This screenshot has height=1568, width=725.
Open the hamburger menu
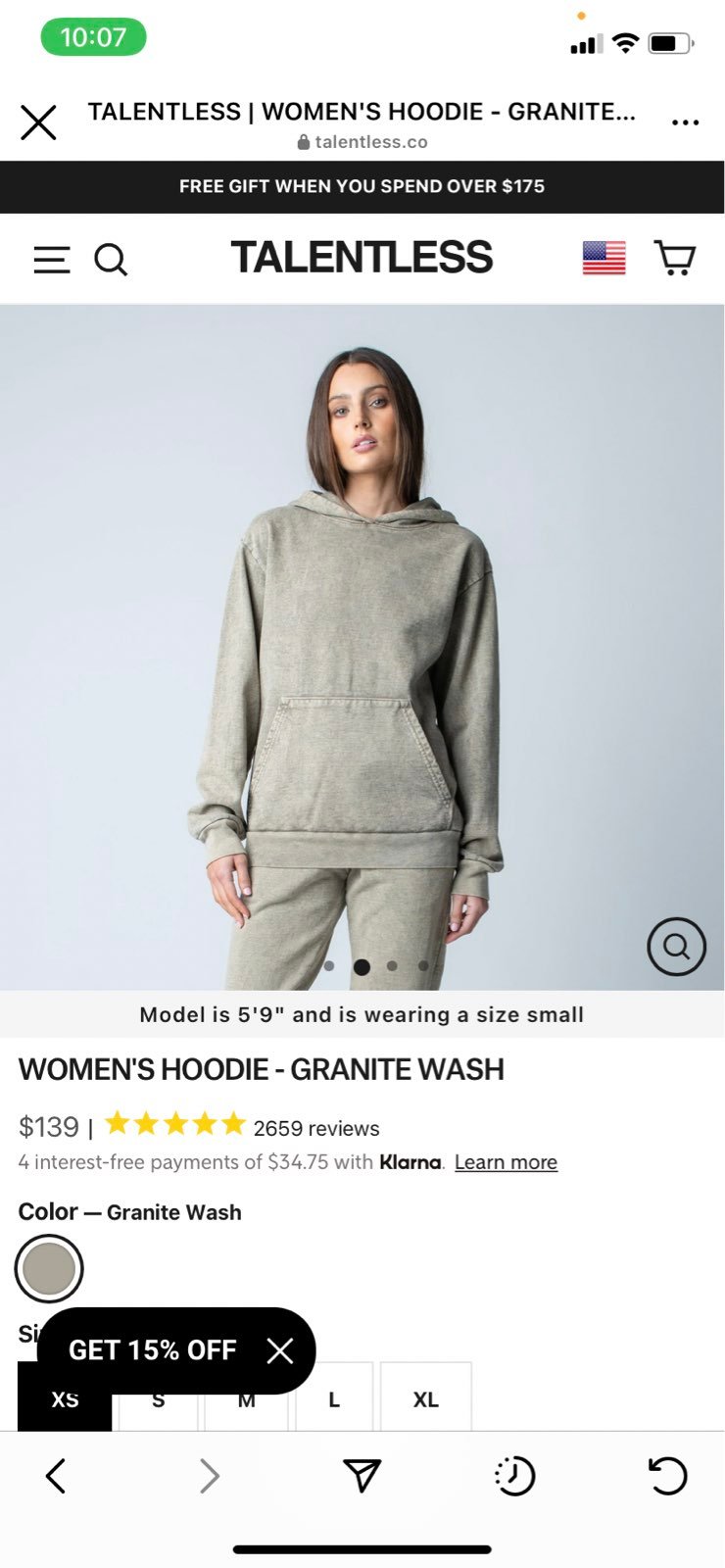52,260
